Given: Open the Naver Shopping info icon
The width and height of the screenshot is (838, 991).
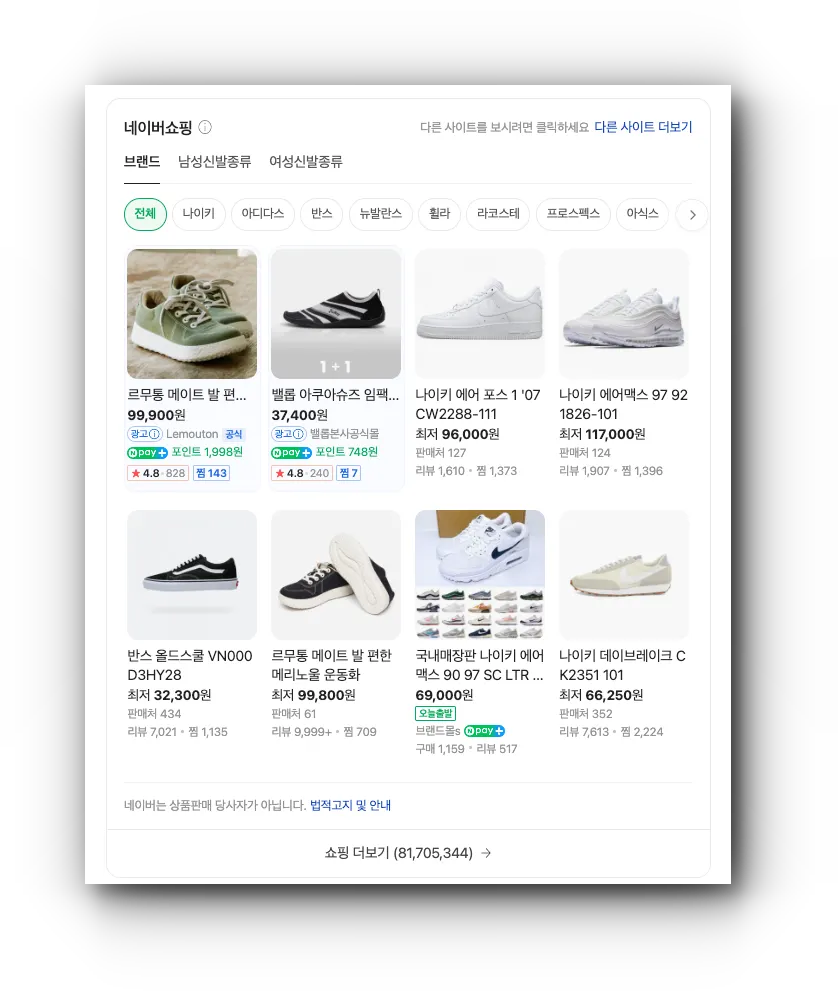Looking at the screenshot, I should tap(205, 127).
